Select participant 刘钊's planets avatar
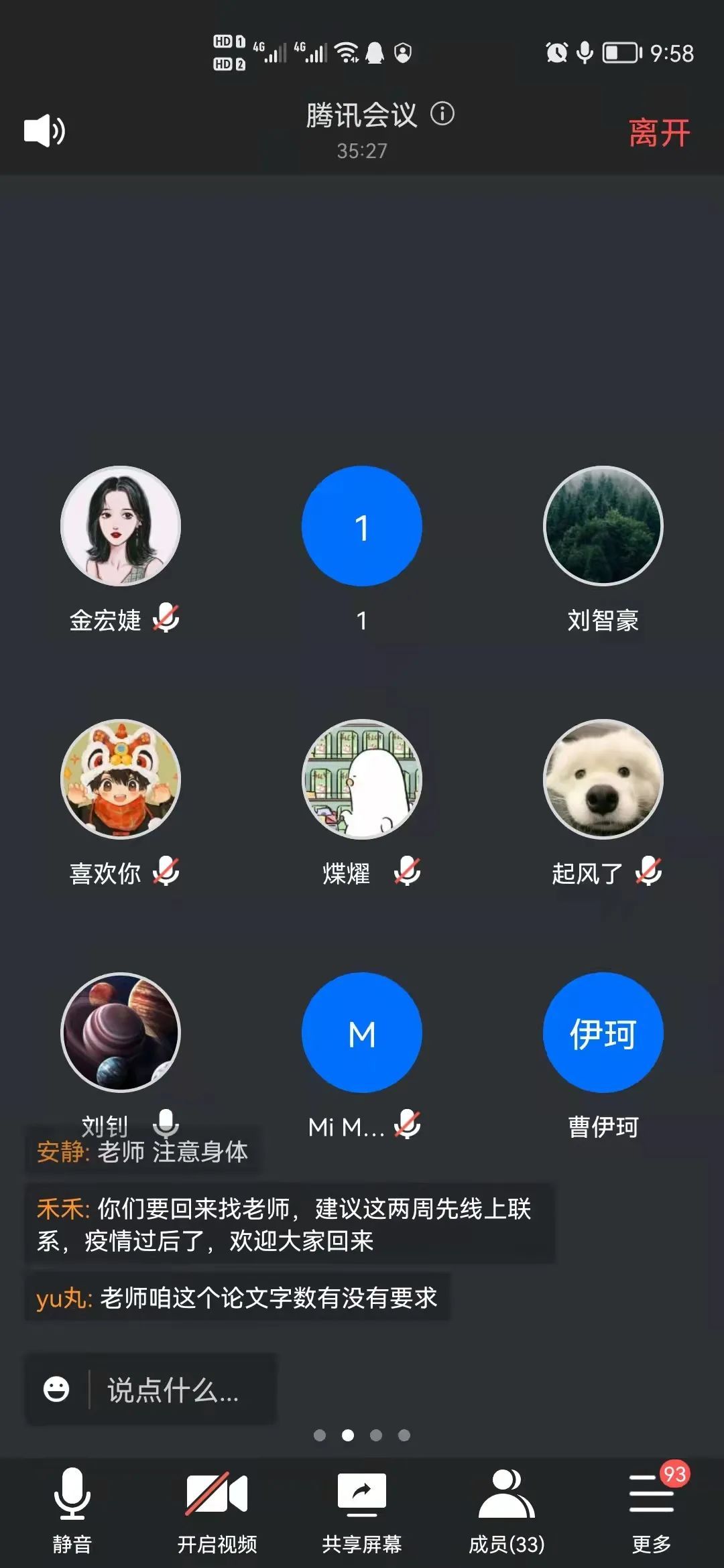724x1568 pixels. pyautogui.click(x=121, y=1033)
